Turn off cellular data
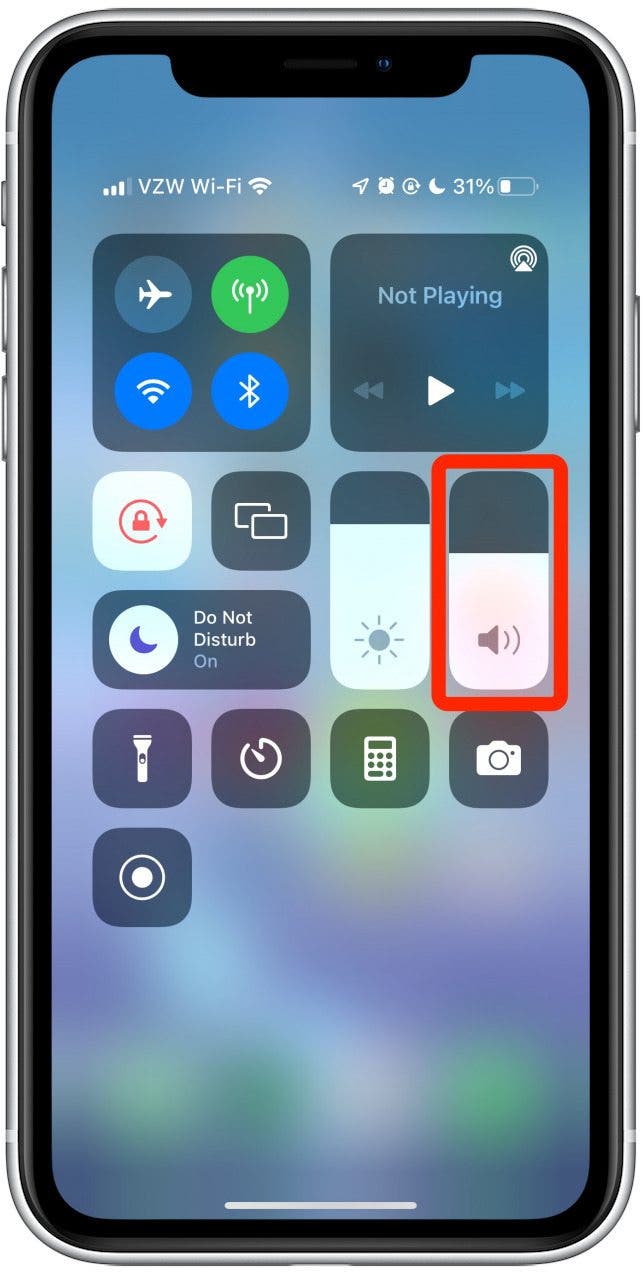642x1274 pixels. (250, 294)
